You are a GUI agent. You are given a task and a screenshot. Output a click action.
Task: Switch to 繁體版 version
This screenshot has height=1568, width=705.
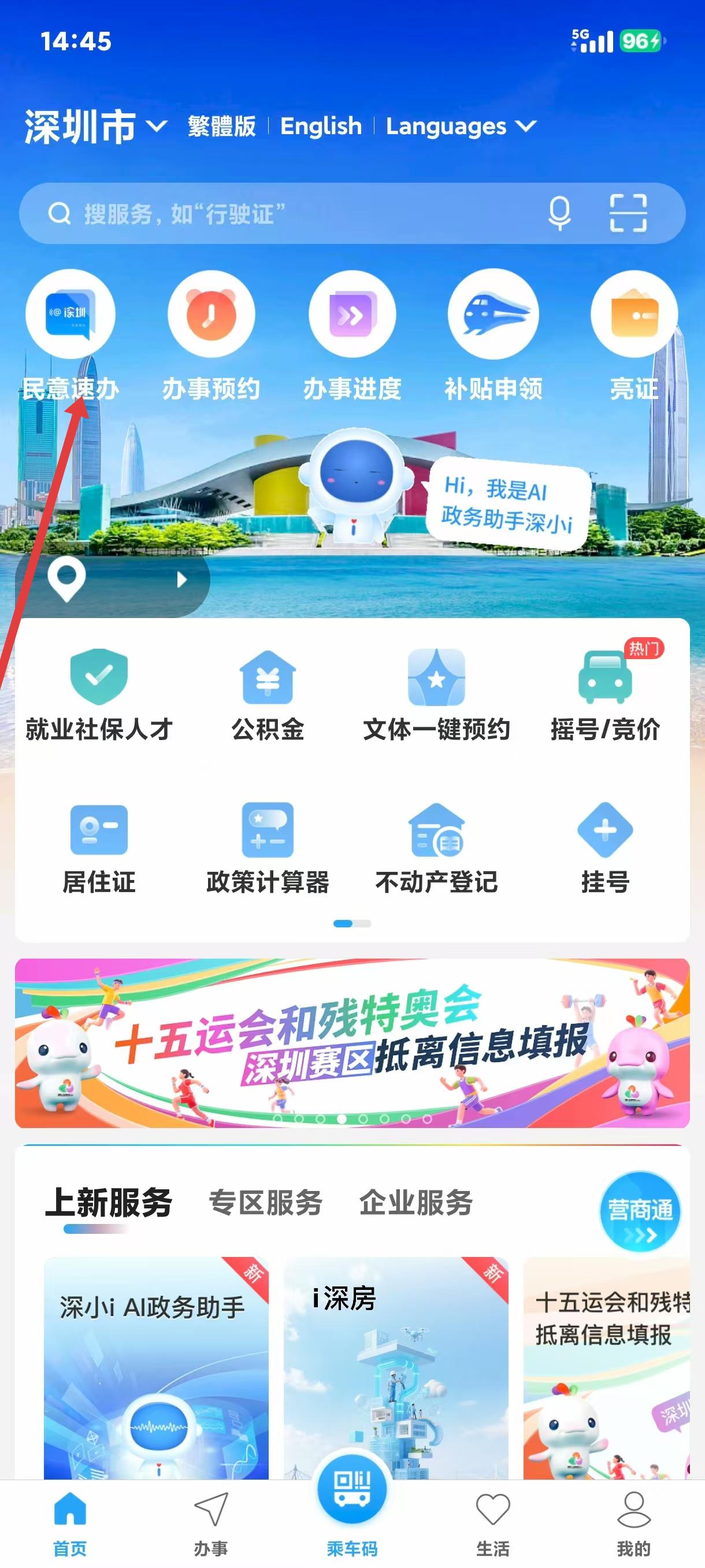click(221, 127)
